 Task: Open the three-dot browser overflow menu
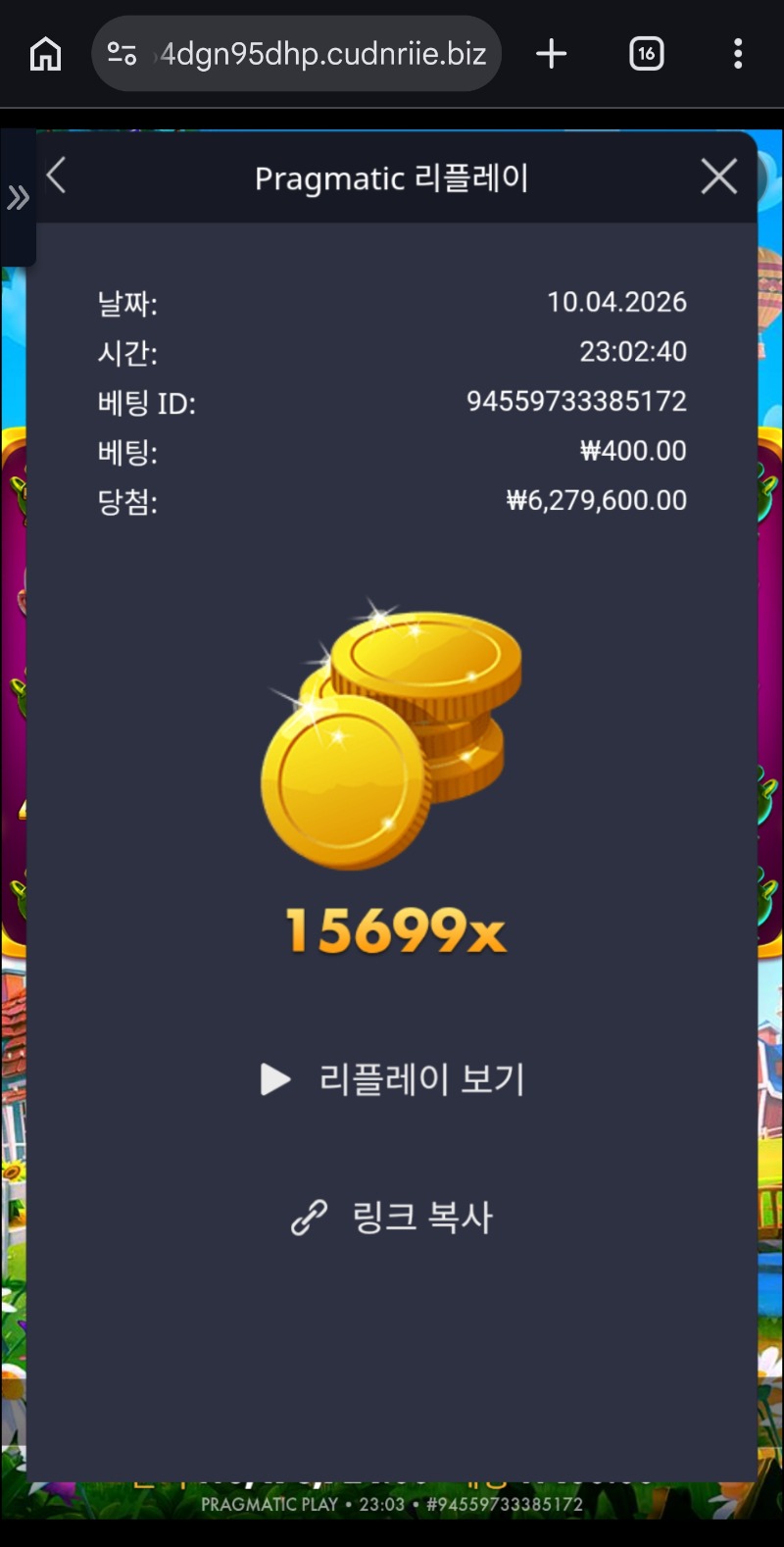(x=737, y=54)
